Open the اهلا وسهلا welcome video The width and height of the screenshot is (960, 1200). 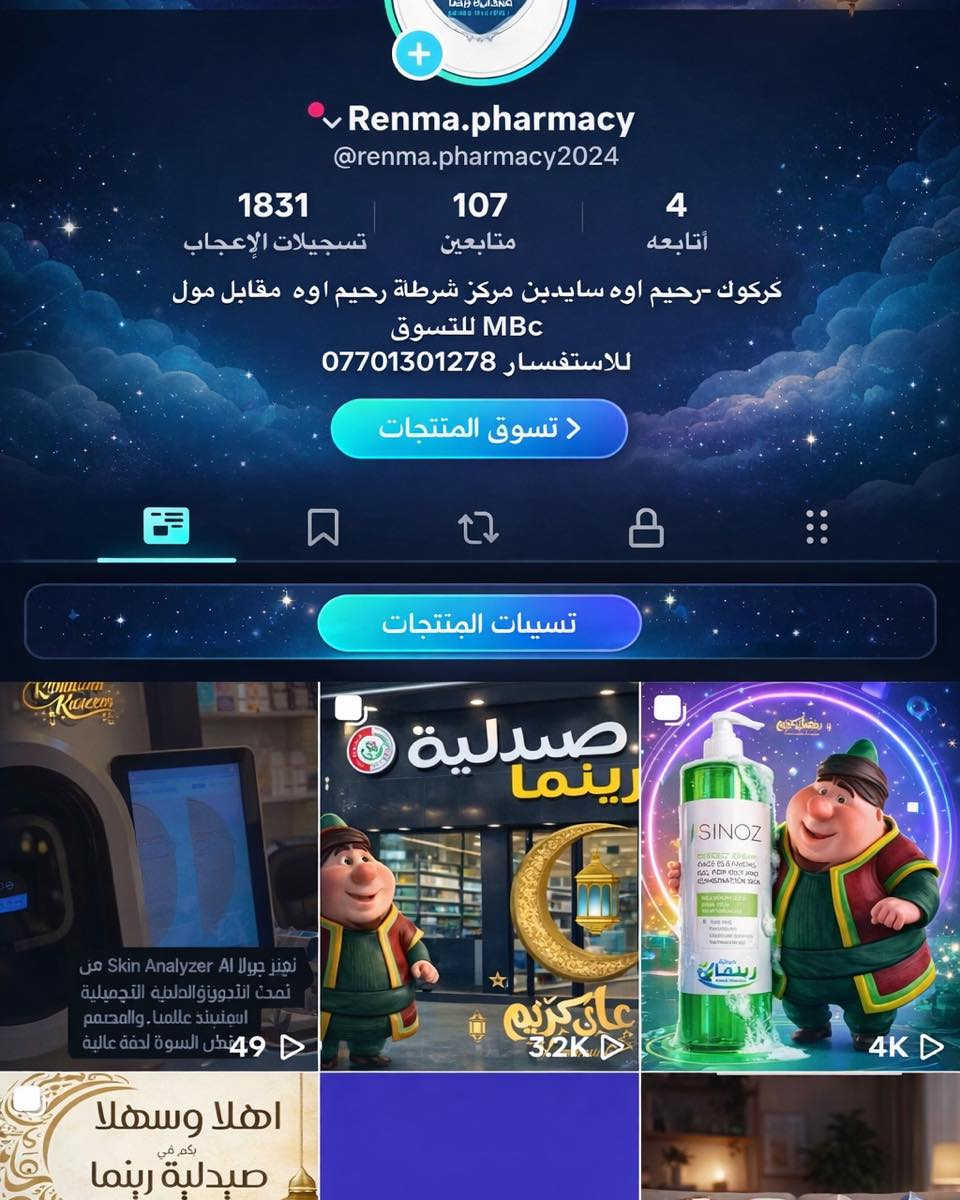(x=158, y=1138)
